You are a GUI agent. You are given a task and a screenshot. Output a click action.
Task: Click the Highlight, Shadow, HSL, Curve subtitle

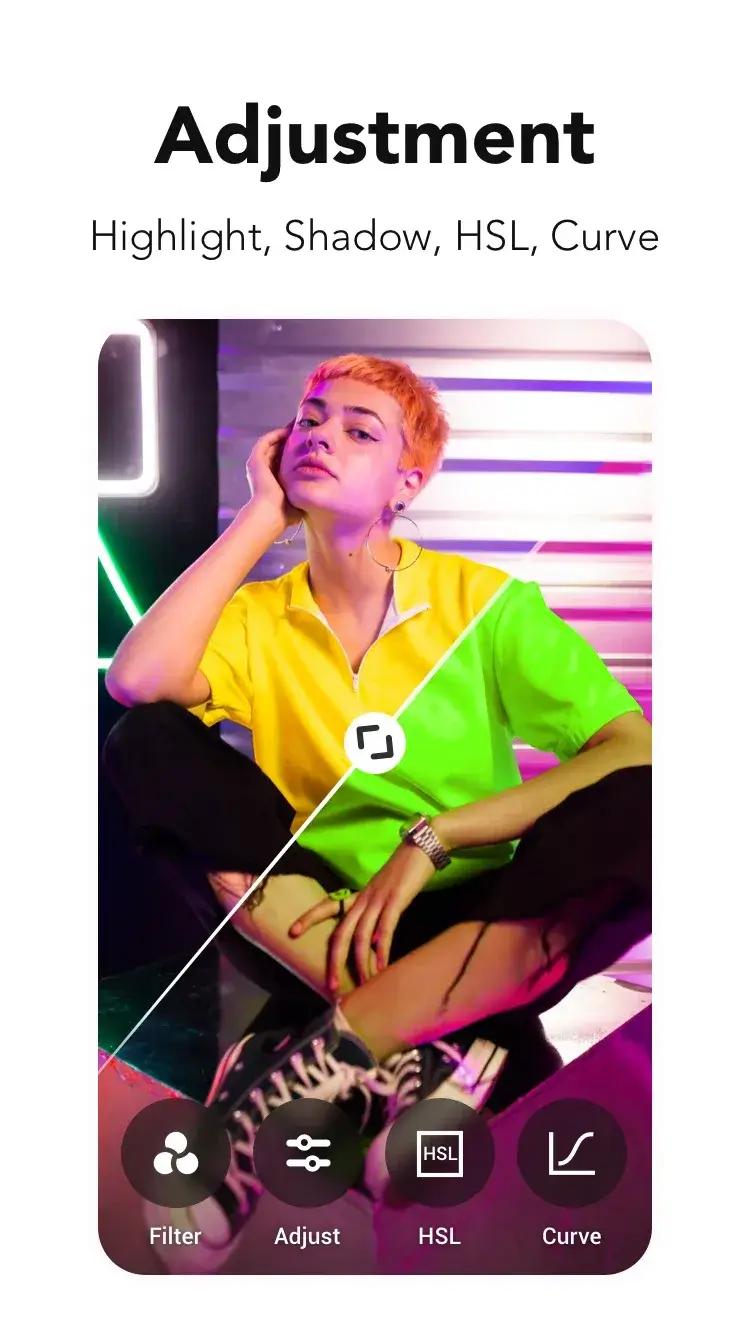coord(373,237)
